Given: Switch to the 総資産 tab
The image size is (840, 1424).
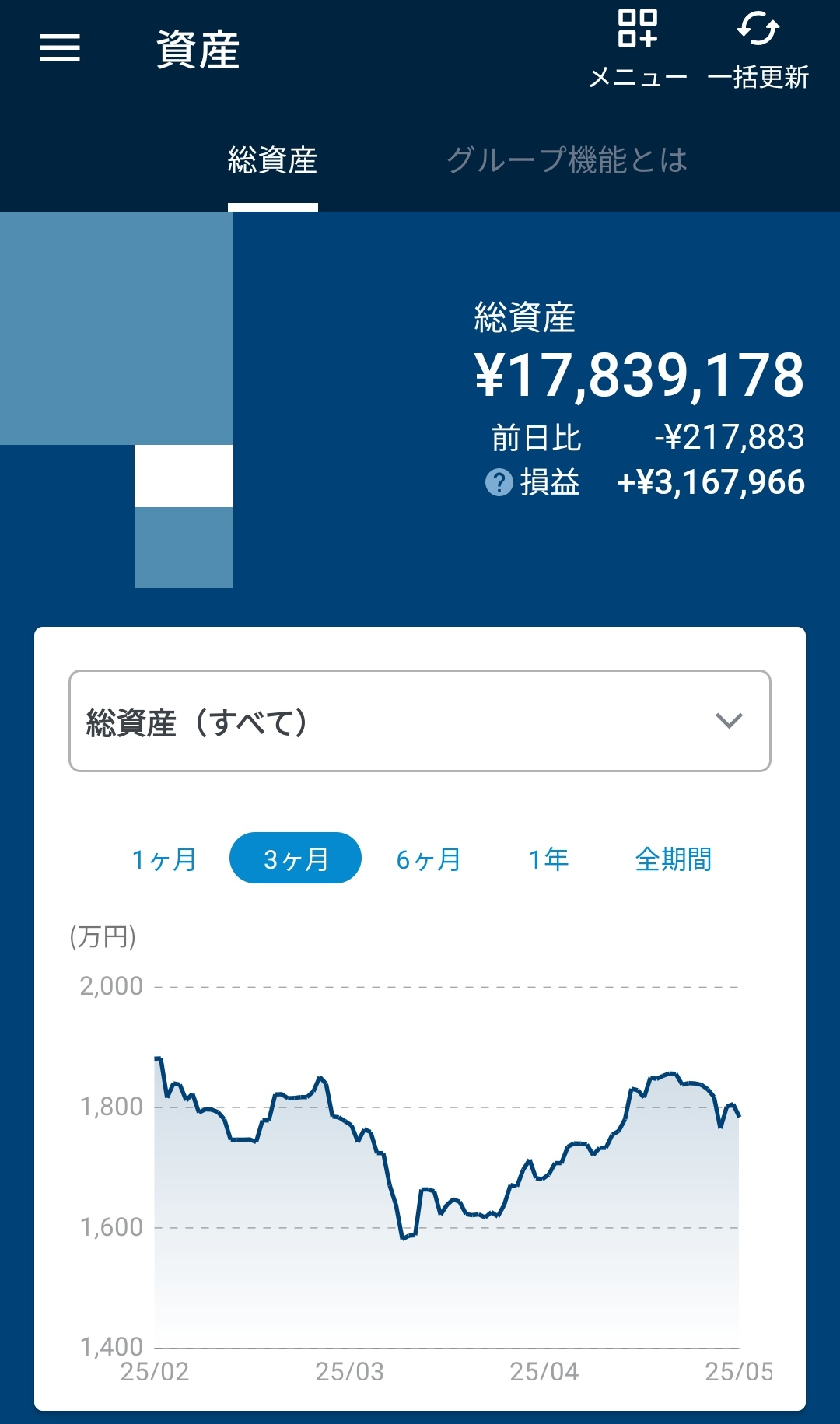Looking at the screenshot, I should 272,161.
